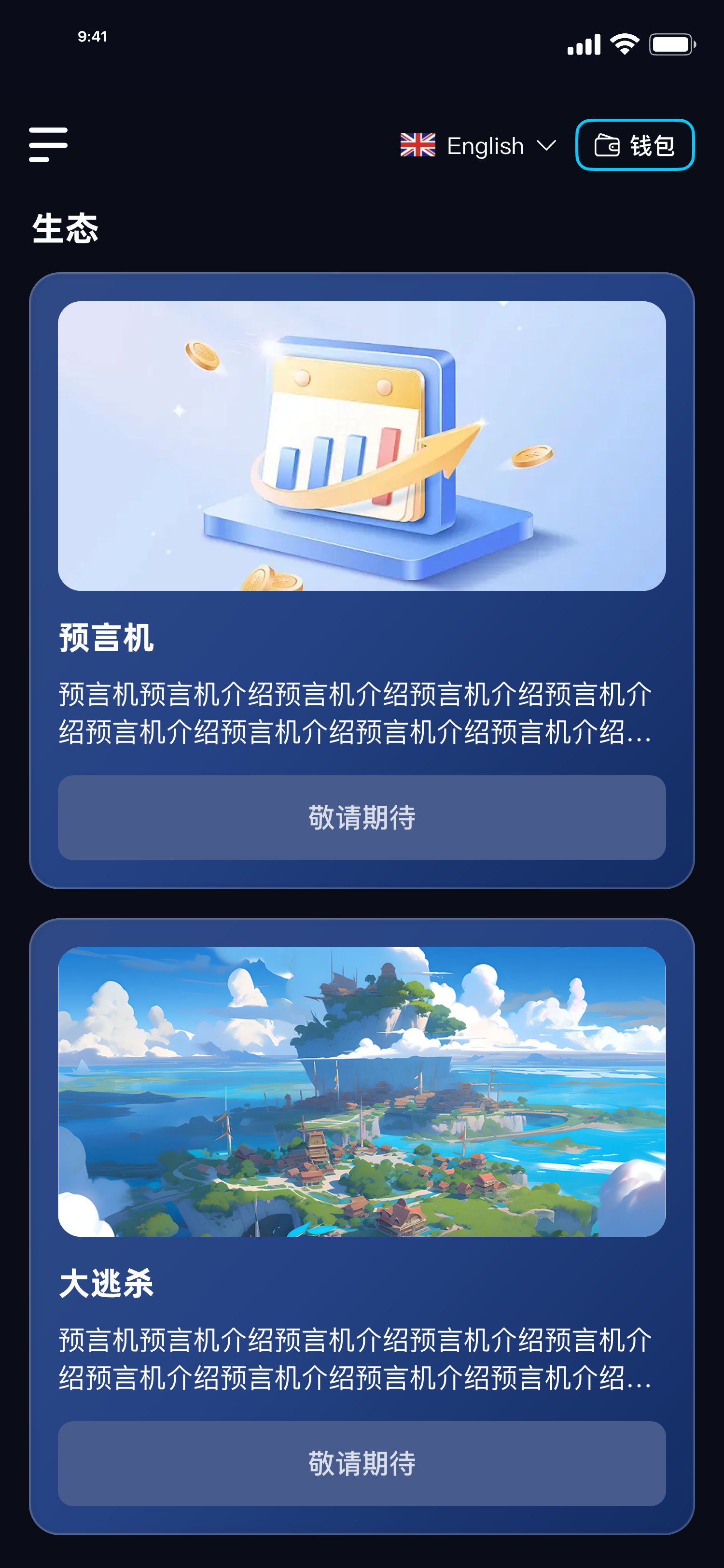Open the 钱包 wallet button
The image size is (724, 1568).
(x=635, y=145)
